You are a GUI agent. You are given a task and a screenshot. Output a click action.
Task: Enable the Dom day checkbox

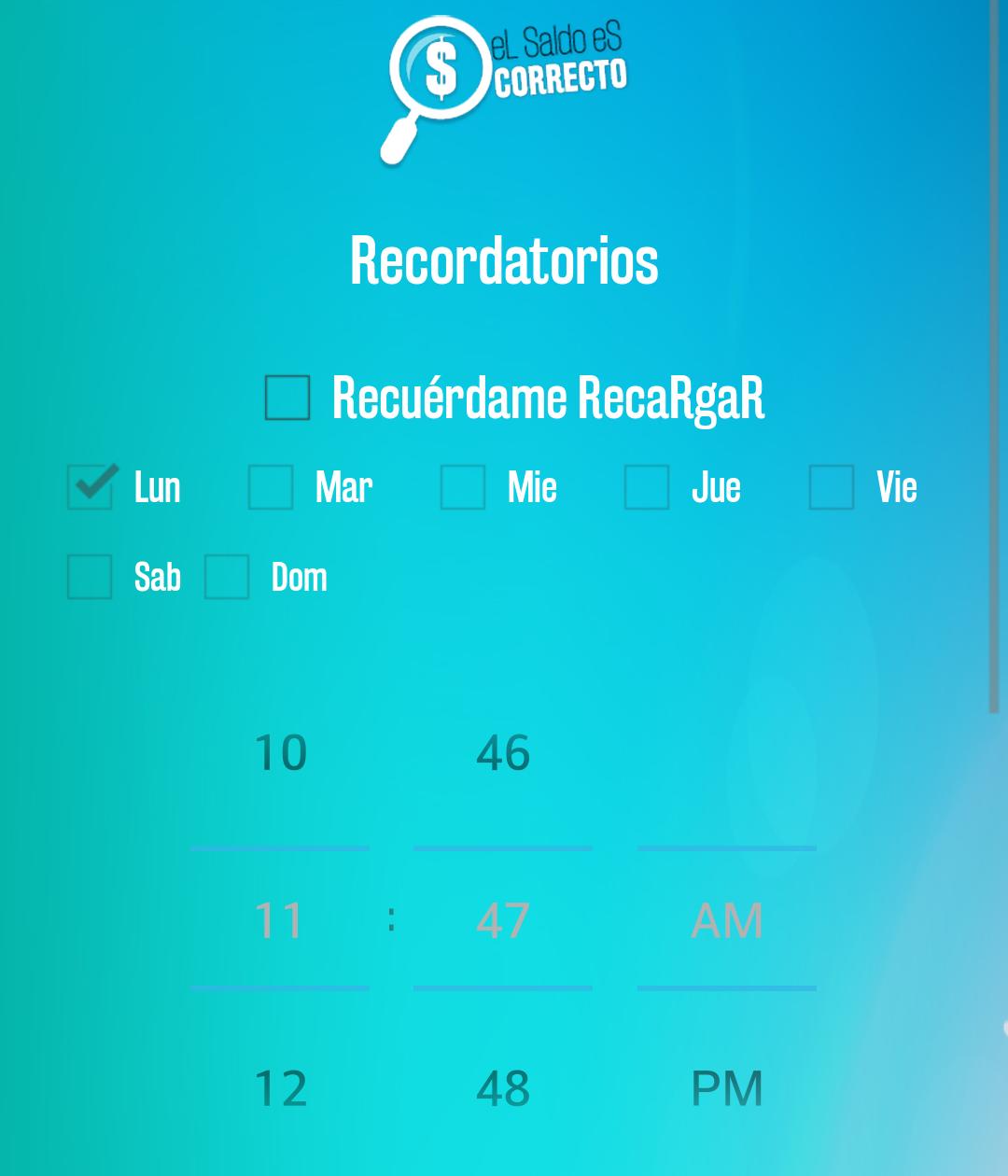[x=227, y=577]
